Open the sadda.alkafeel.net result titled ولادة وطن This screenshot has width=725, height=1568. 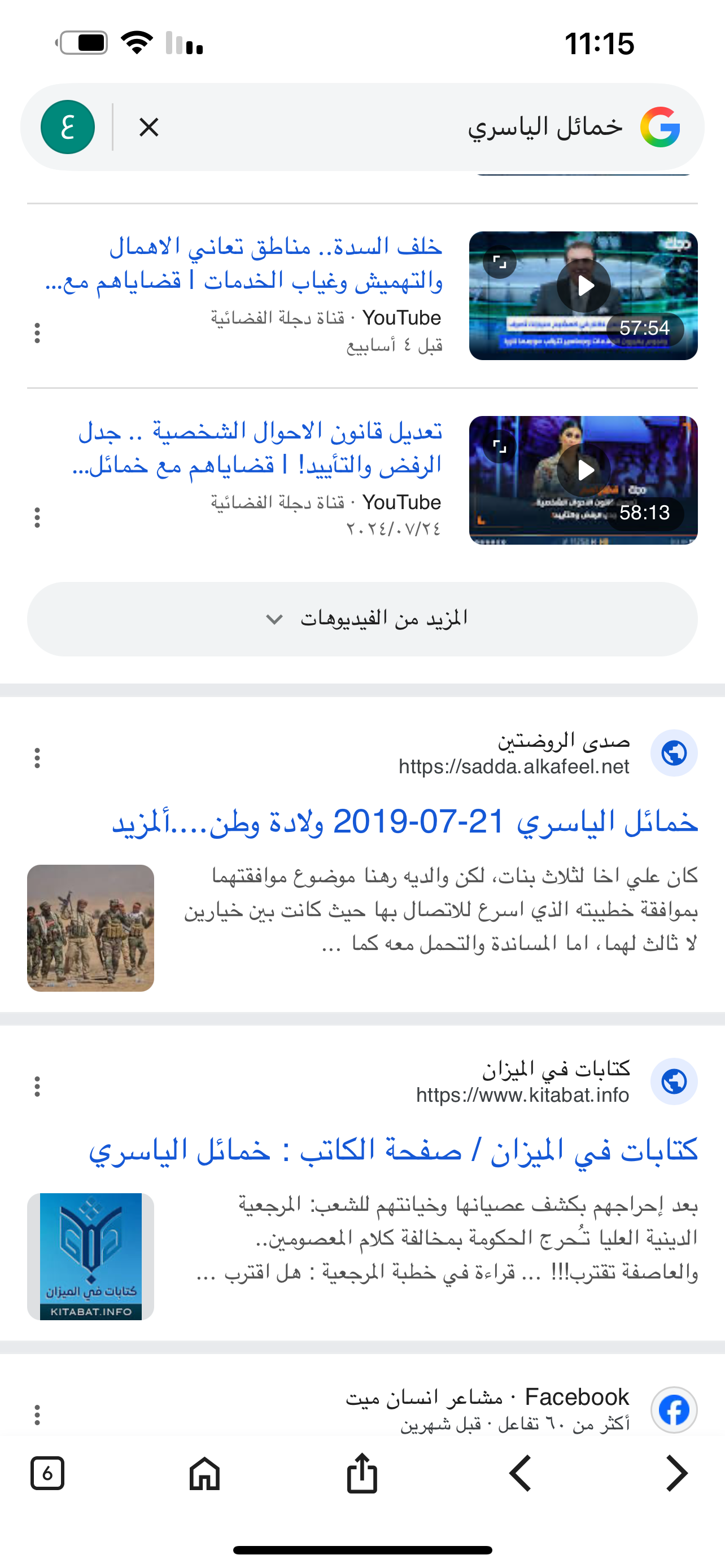[404, 823]
